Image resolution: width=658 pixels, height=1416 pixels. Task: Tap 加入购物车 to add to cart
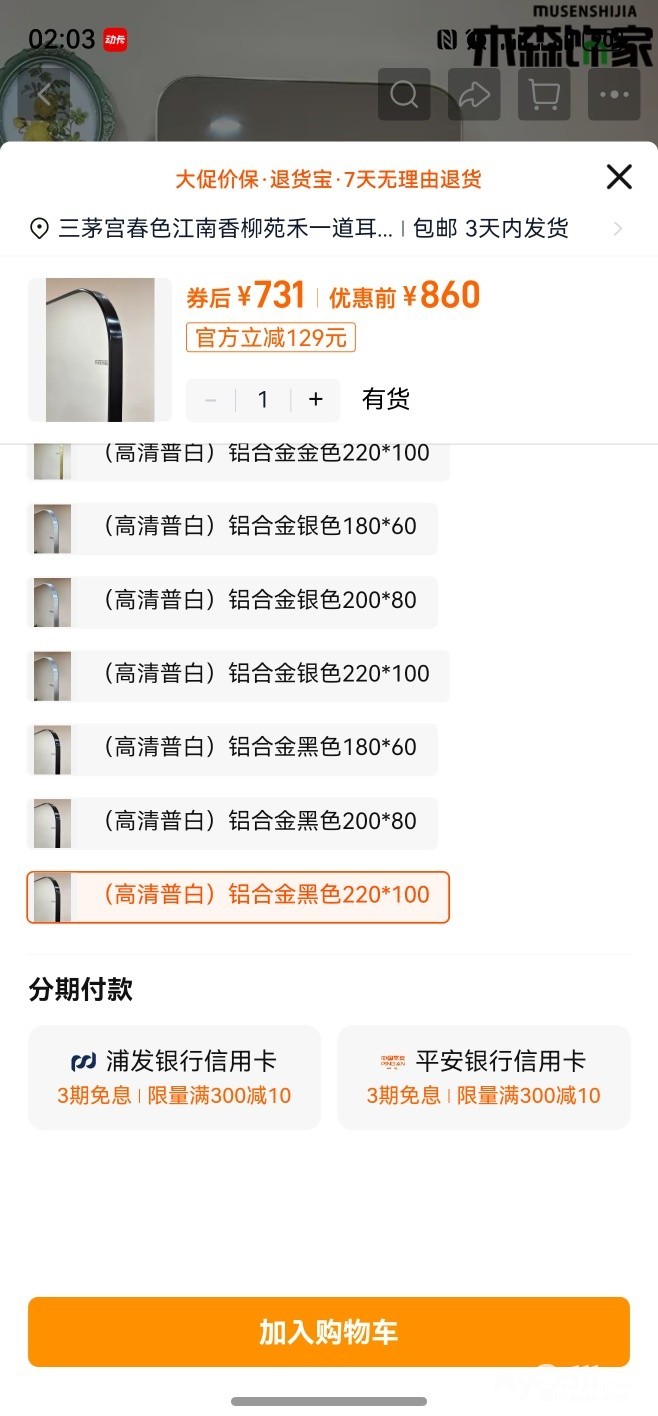click(x=328, y=1331)
